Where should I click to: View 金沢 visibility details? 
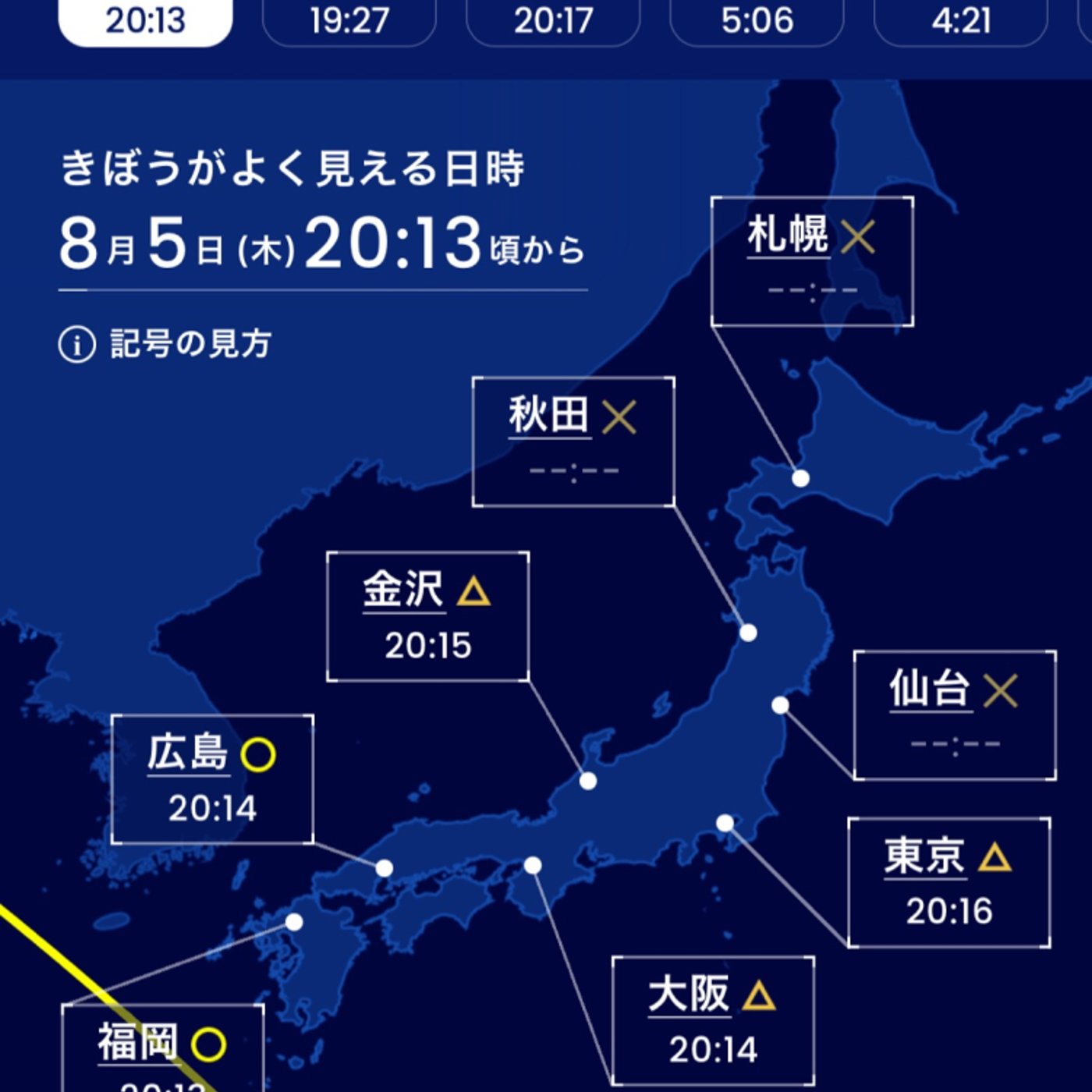(x=427, y=616)
